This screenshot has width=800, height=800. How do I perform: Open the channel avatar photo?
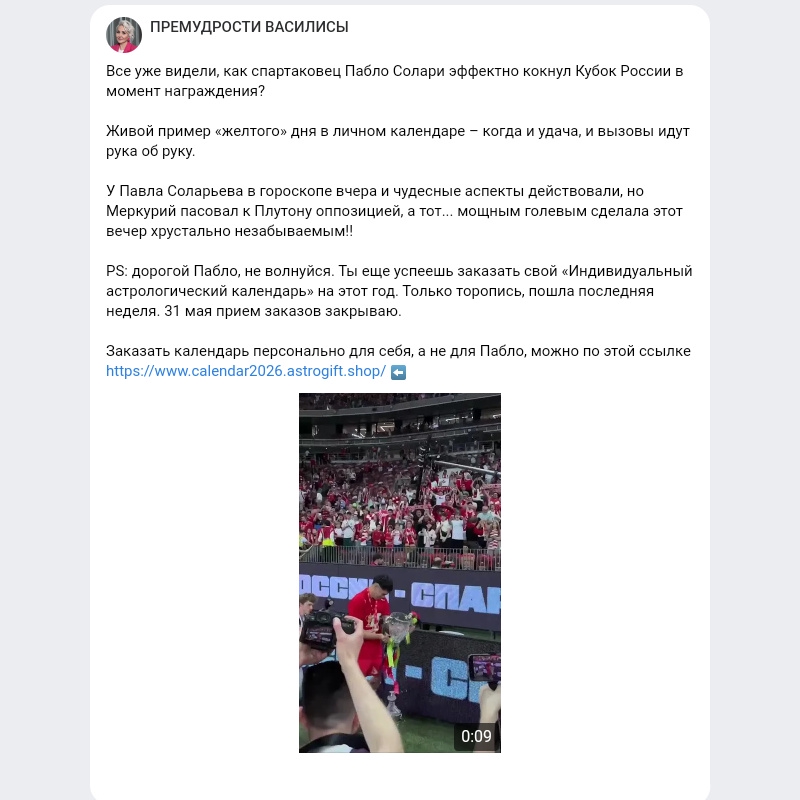124,35
